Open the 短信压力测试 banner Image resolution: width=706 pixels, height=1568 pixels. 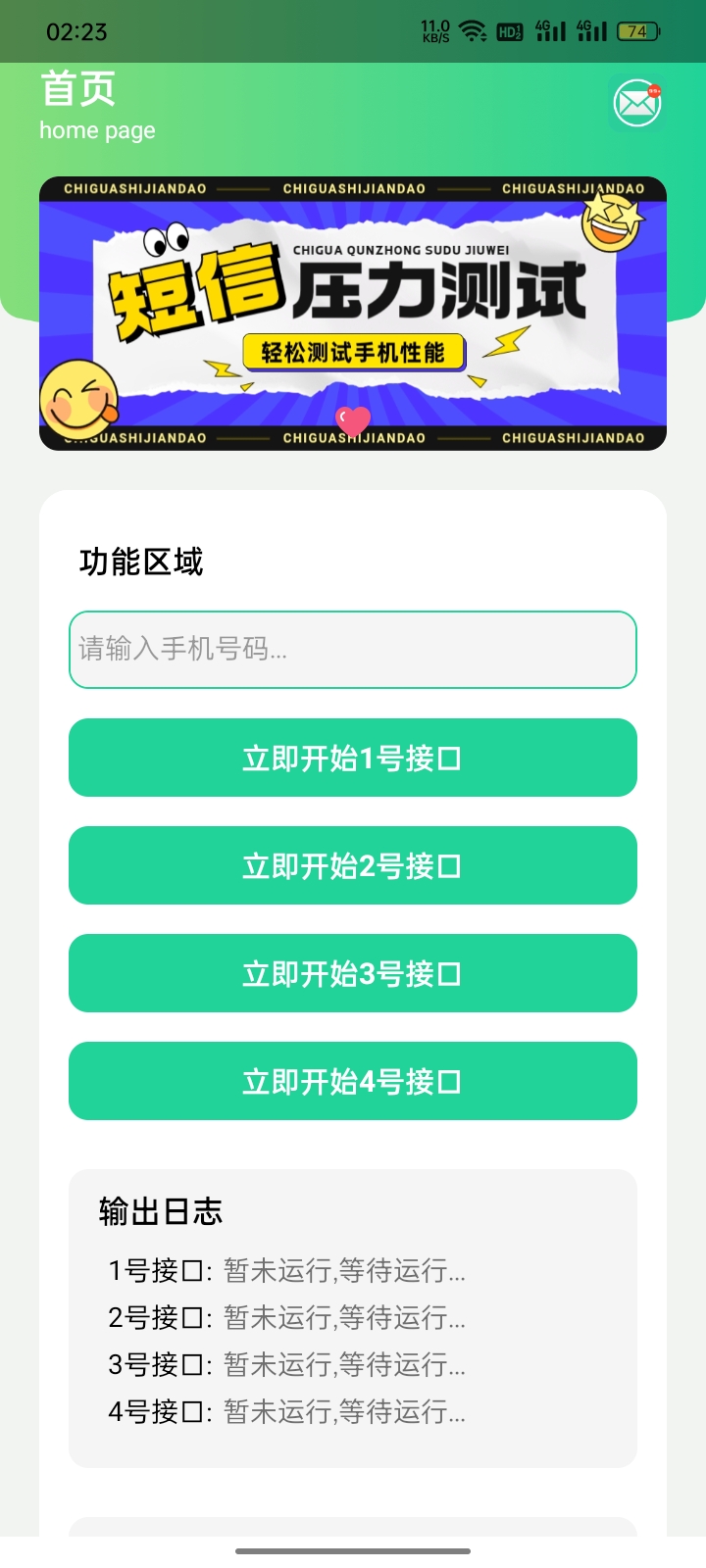[353, 314]
